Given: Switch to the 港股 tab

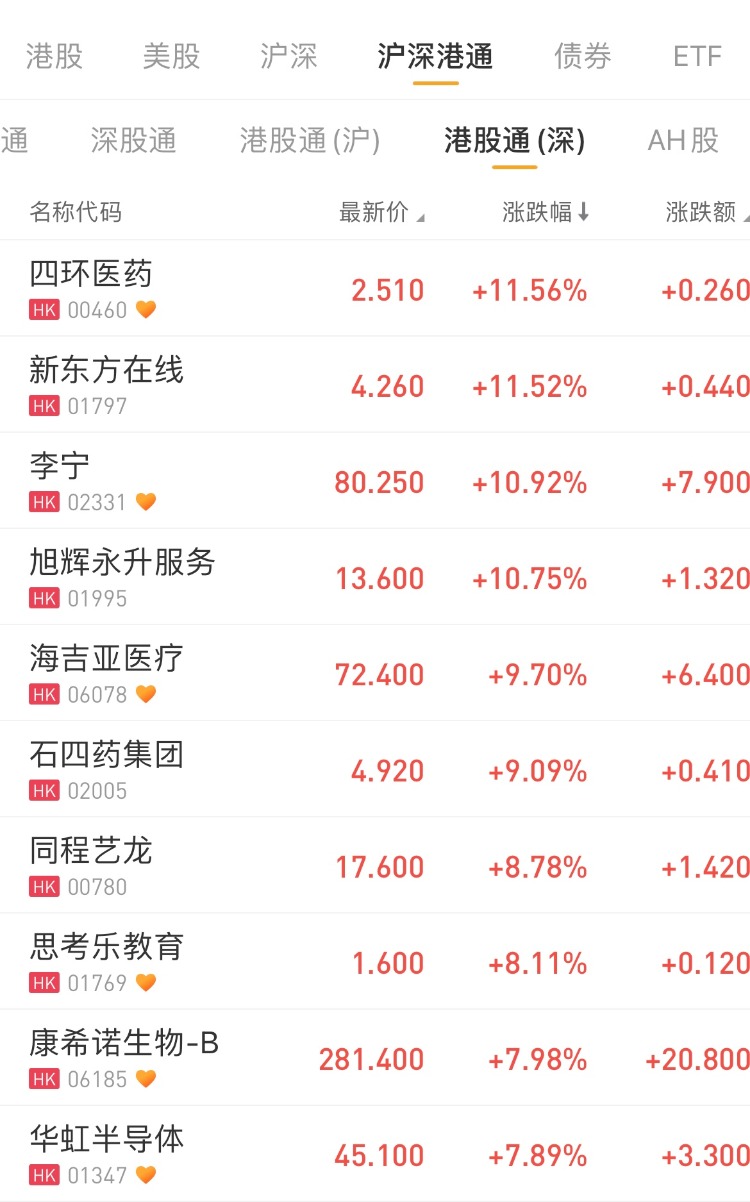Looking at the screenshot, I should (54, 56).
